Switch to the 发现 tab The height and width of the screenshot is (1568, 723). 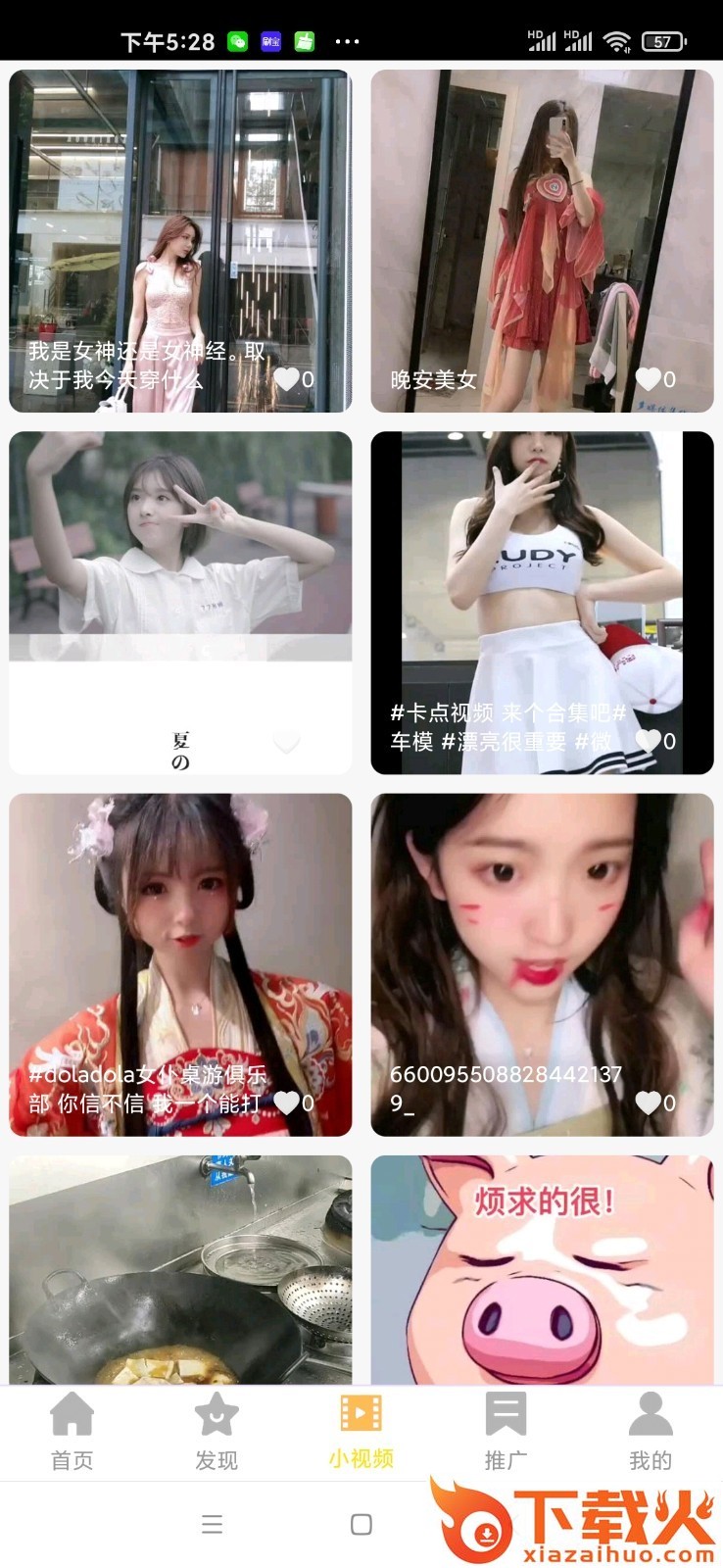tap(217, 1431)
